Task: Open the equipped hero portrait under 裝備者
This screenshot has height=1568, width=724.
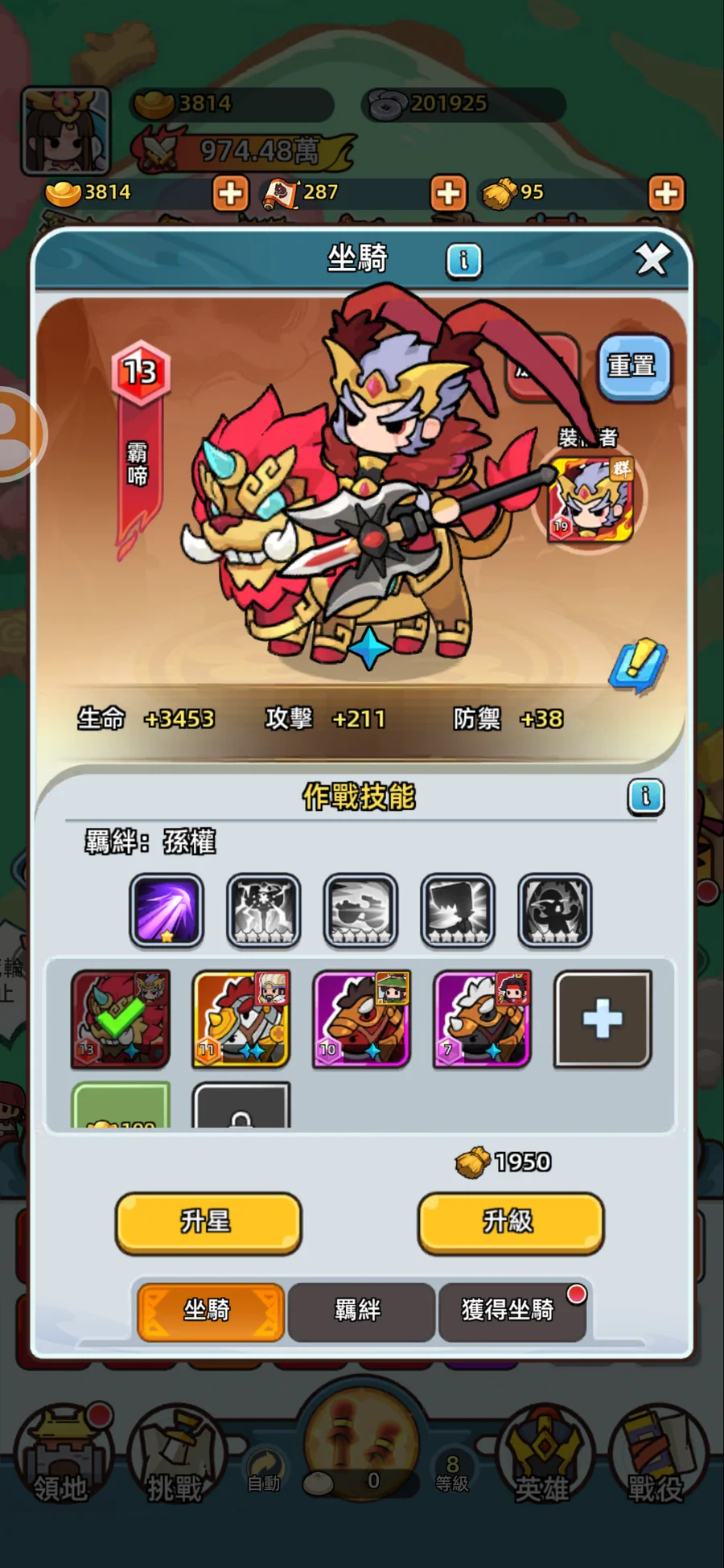Action: coord(590,500)
